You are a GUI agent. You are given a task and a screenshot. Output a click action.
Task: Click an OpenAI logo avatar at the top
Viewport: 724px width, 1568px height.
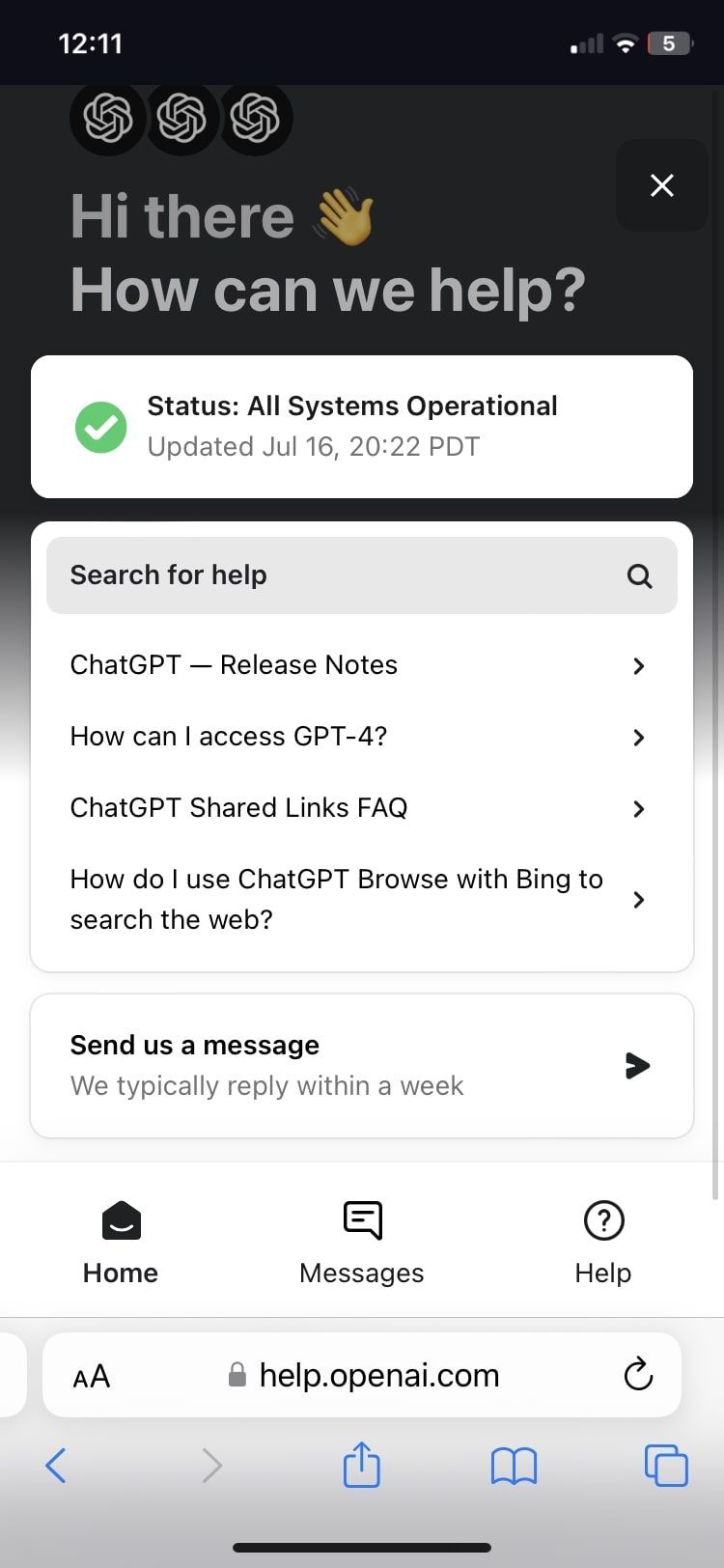tap(108, 118)
